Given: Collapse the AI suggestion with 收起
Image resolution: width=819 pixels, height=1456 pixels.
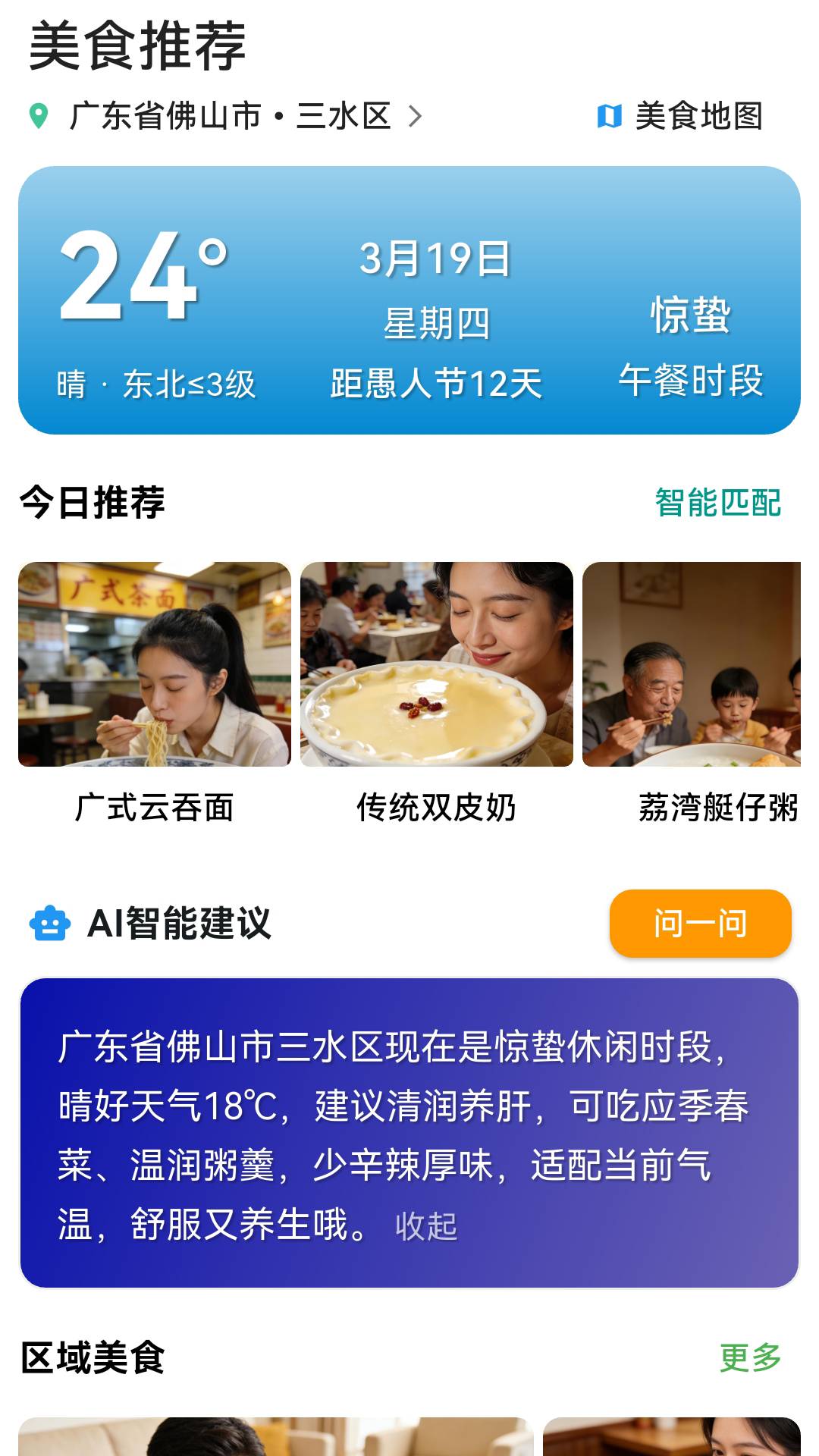Looking at the screenshot, I should (426, 1226).
